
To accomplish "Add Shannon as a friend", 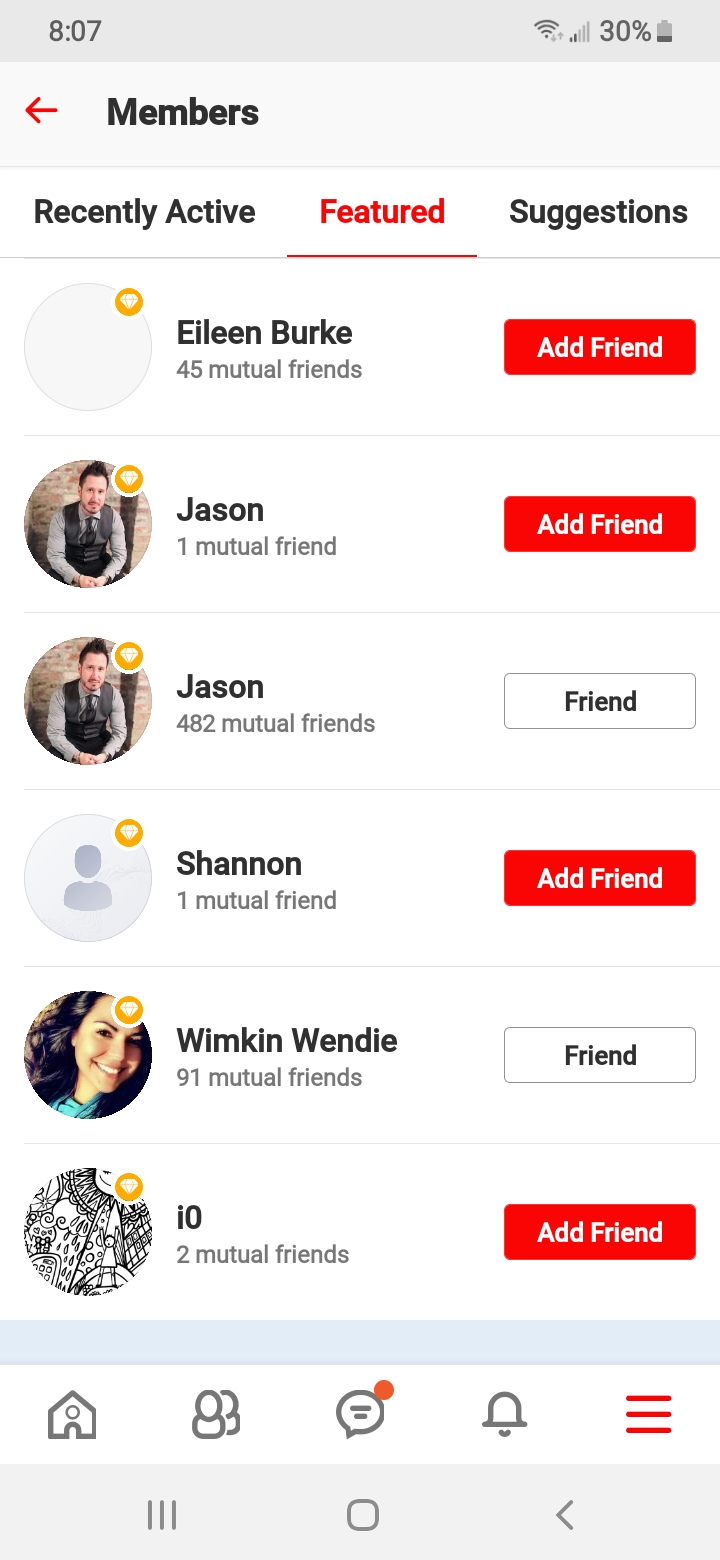I will pyautogui.click(x=599, y=878).
